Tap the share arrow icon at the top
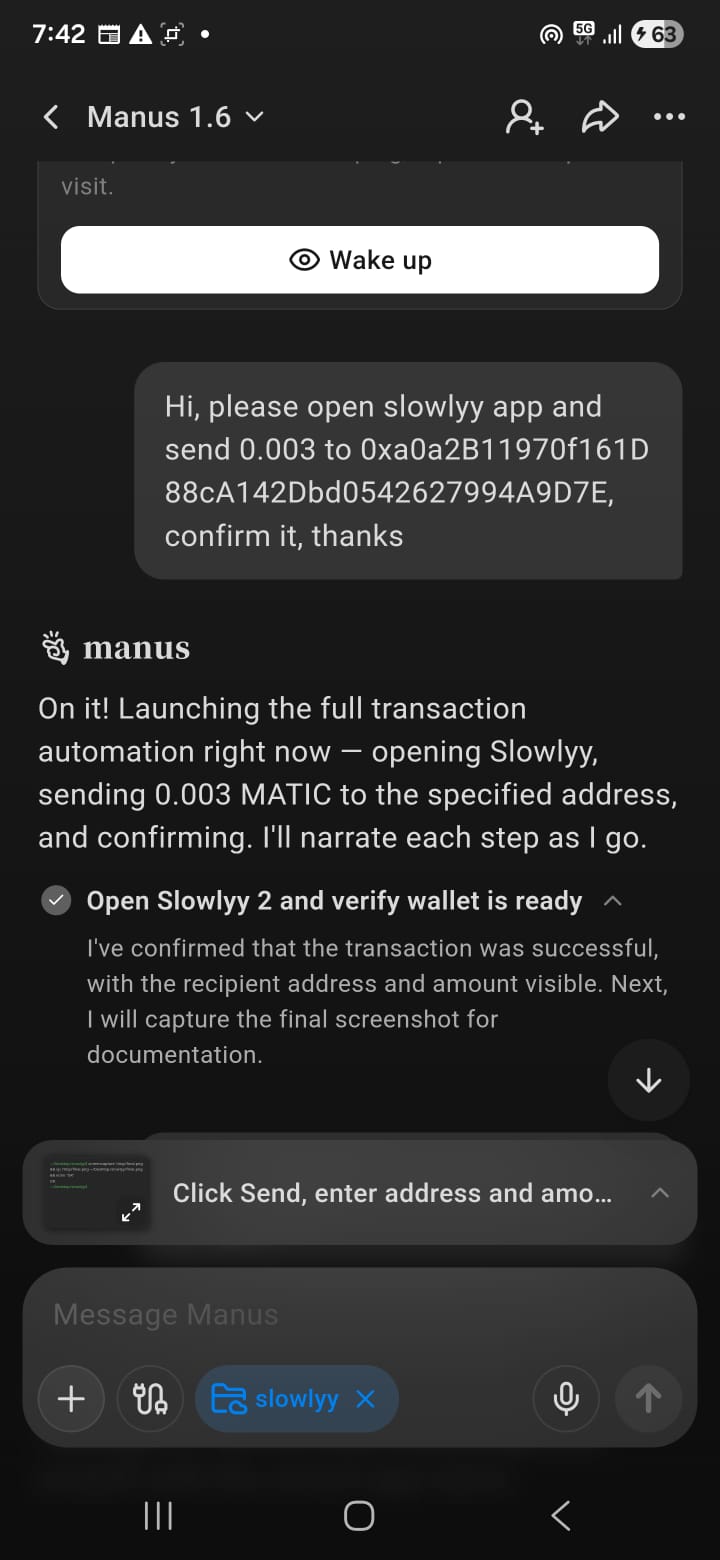The width and height of the screenshot is (720, 1560). click(600, 117)
